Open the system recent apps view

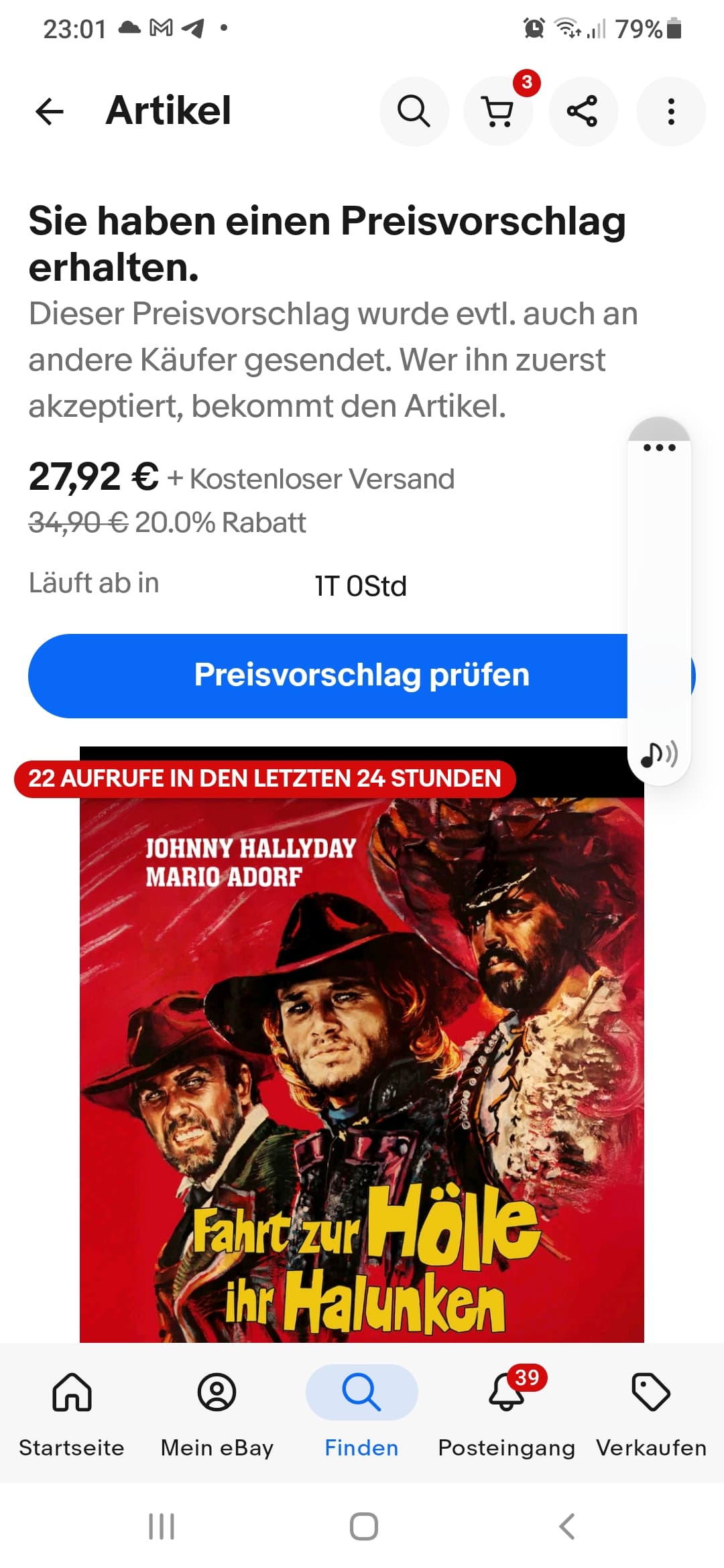[x=162, y=1526]
